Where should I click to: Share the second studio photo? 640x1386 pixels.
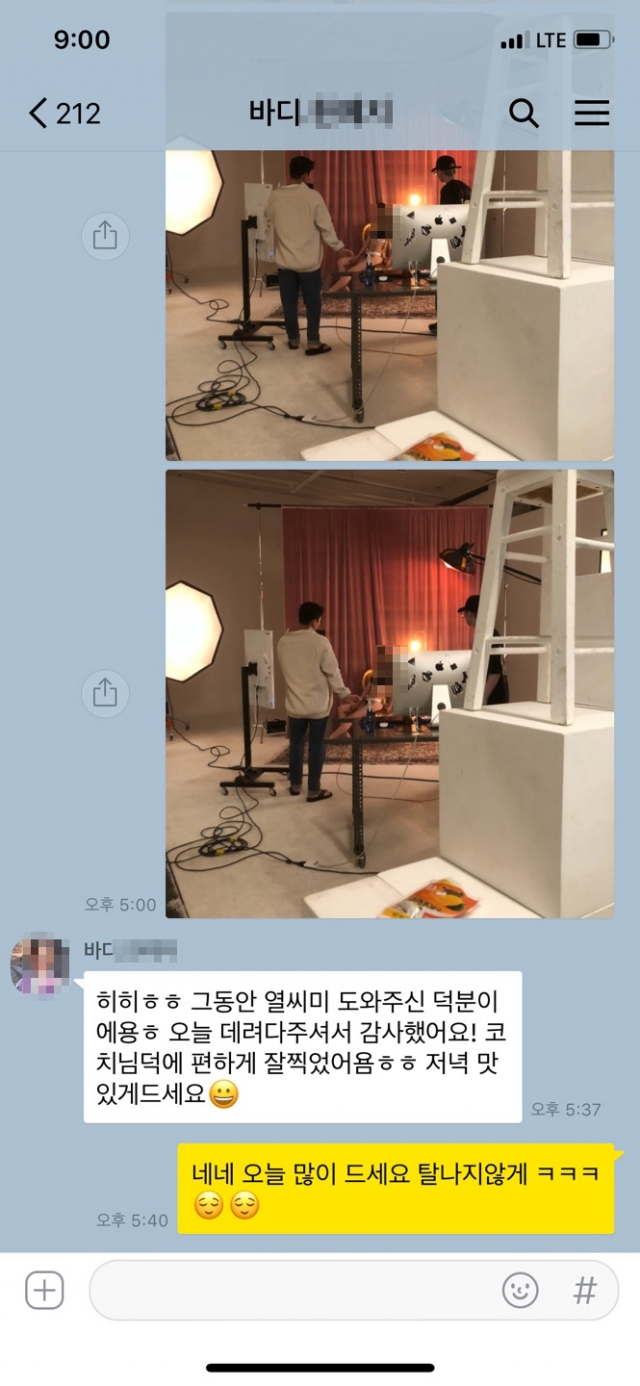[105, 692]
